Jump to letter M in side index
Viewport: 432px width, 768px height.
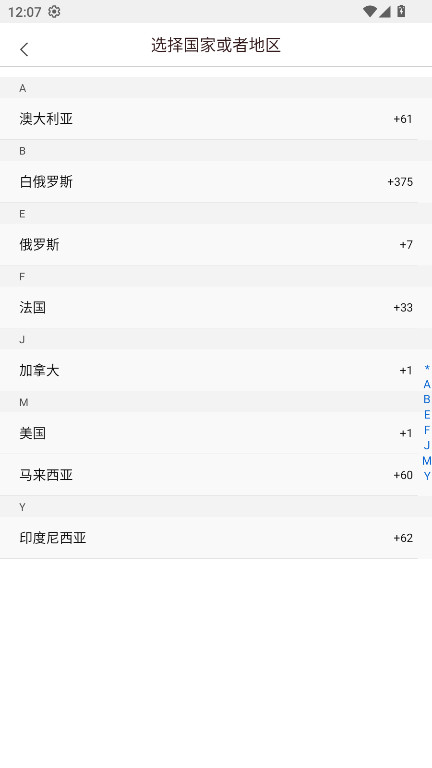pos(427,460)
